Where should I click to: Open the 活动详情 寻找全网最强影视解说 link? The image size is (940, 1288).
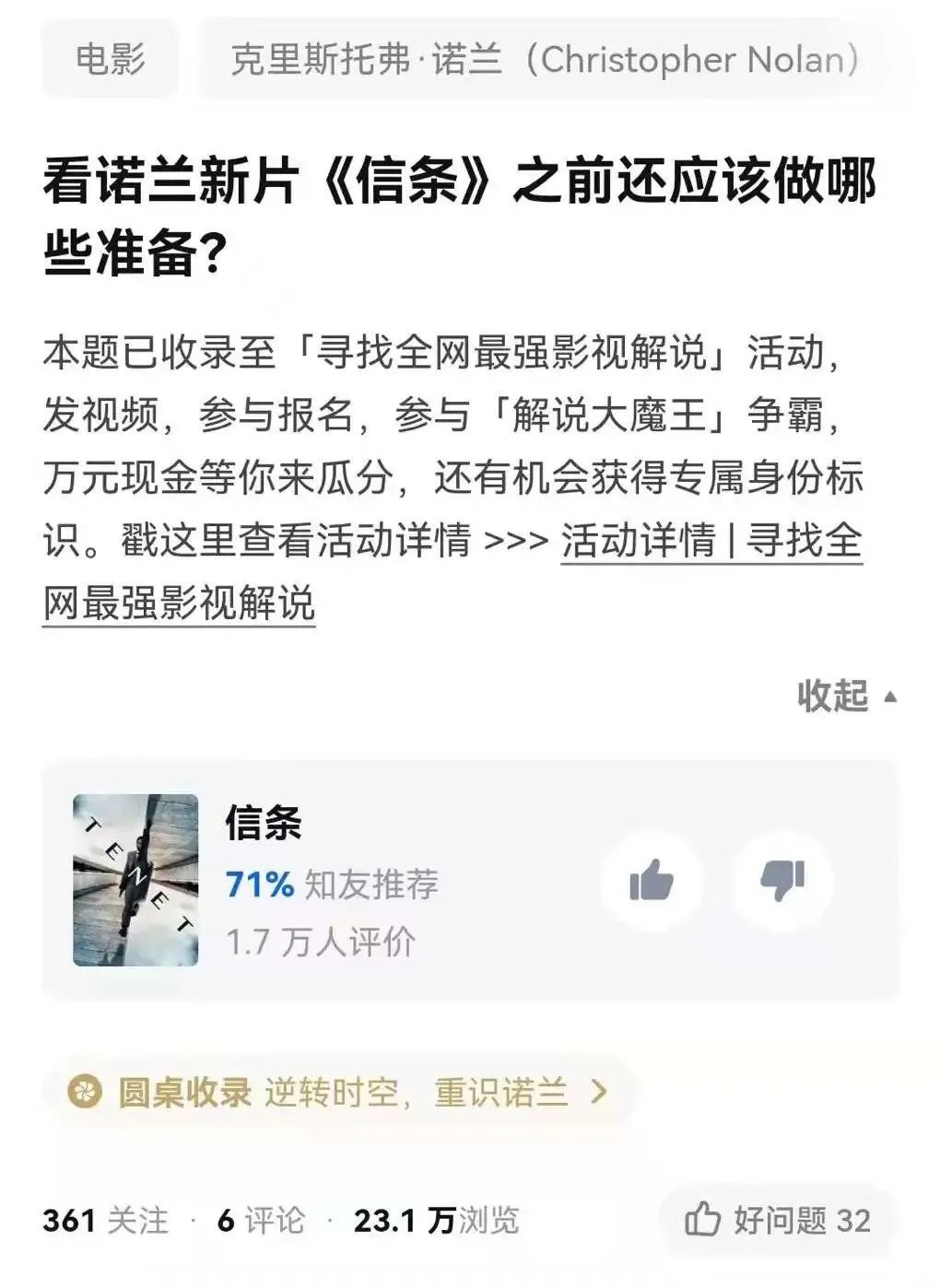(711, 541)
